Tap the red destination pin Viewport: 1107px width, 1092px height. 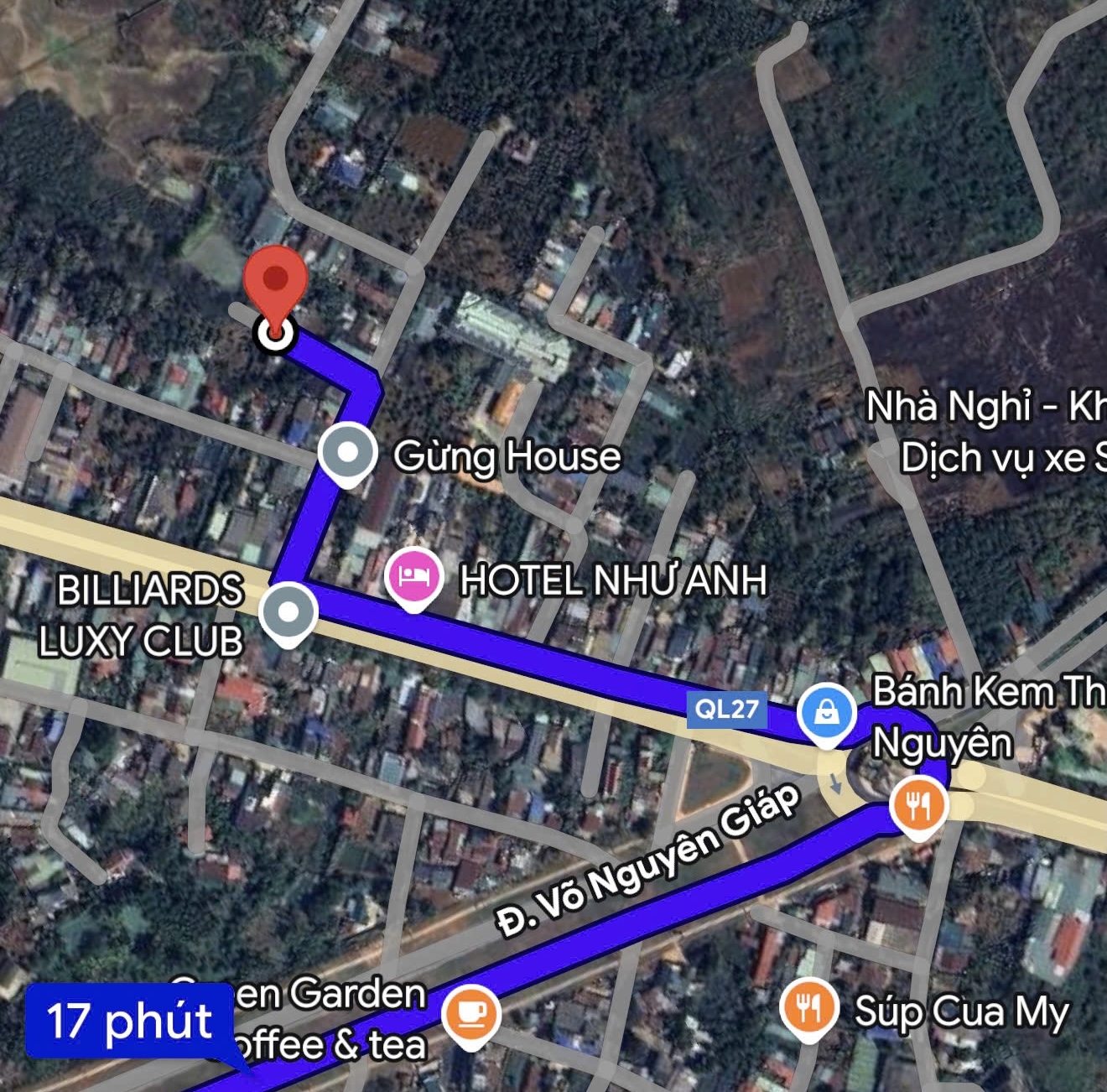tap(276, 283)
